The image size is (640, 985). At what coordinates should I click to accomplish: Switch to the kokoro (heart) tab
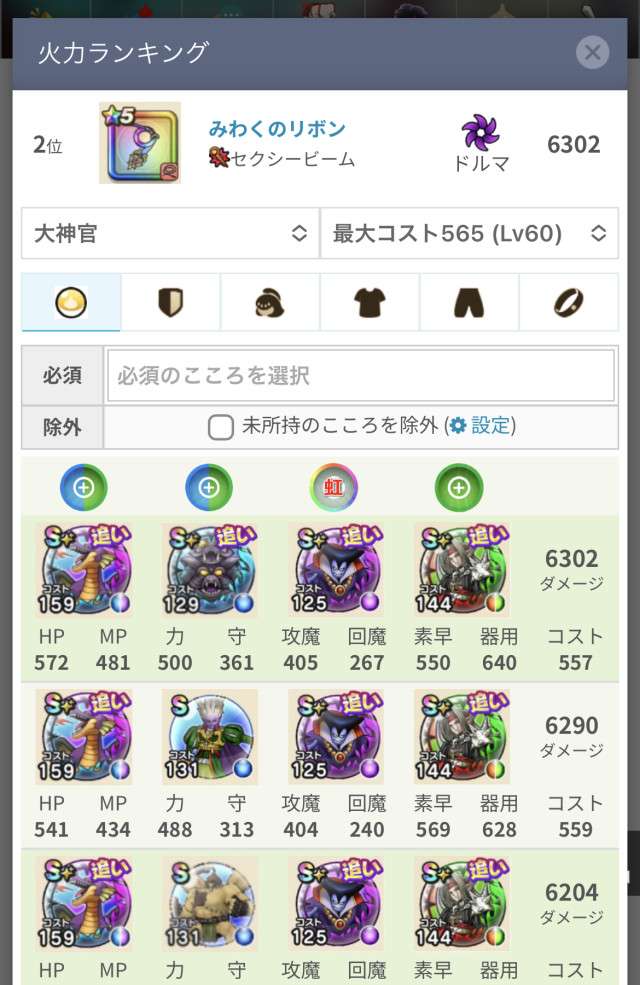[71, 303]
